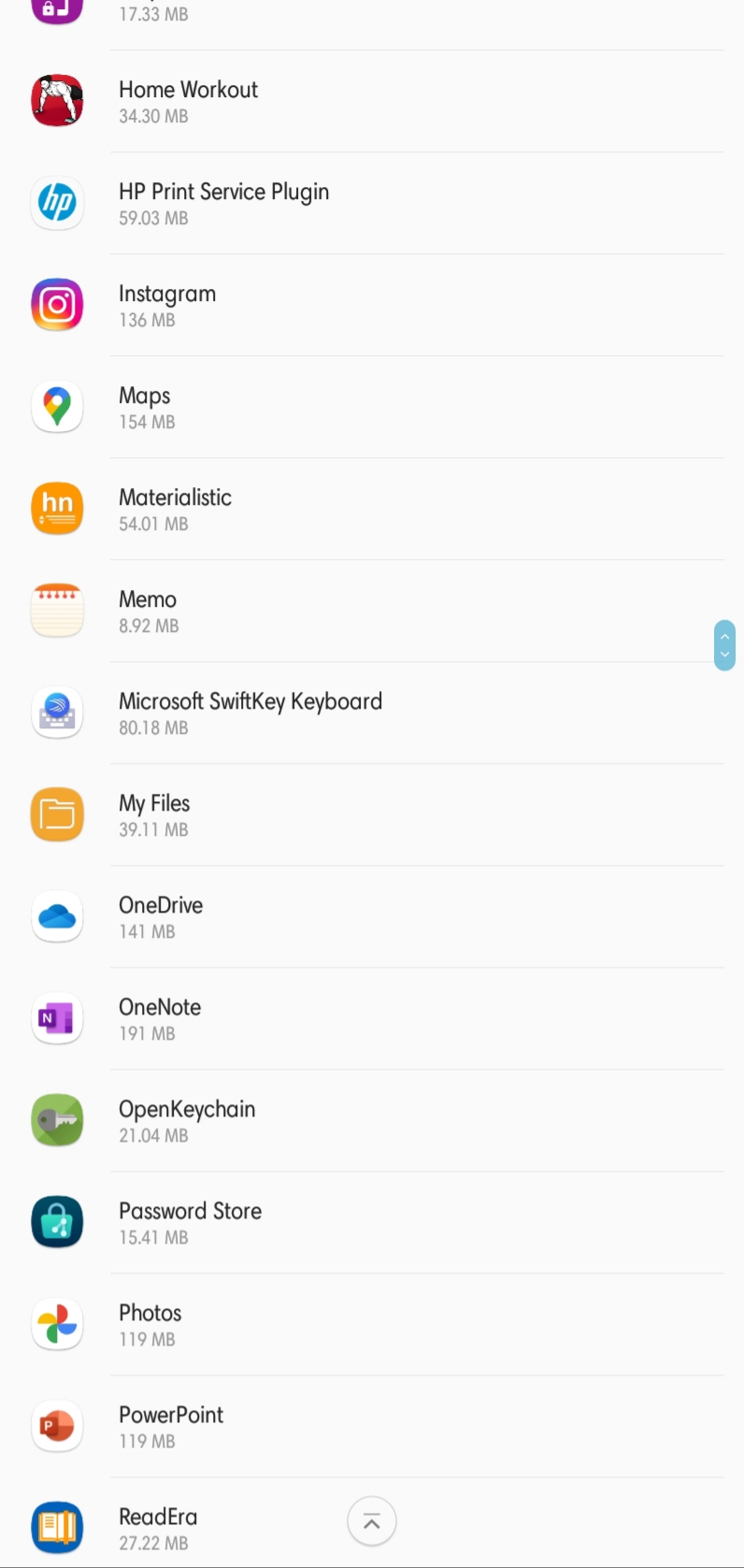Image resolution: width=744 pixels, height=1568 pixels.
Task: Open the Instagram app icon
Action: tap(57, 304)
